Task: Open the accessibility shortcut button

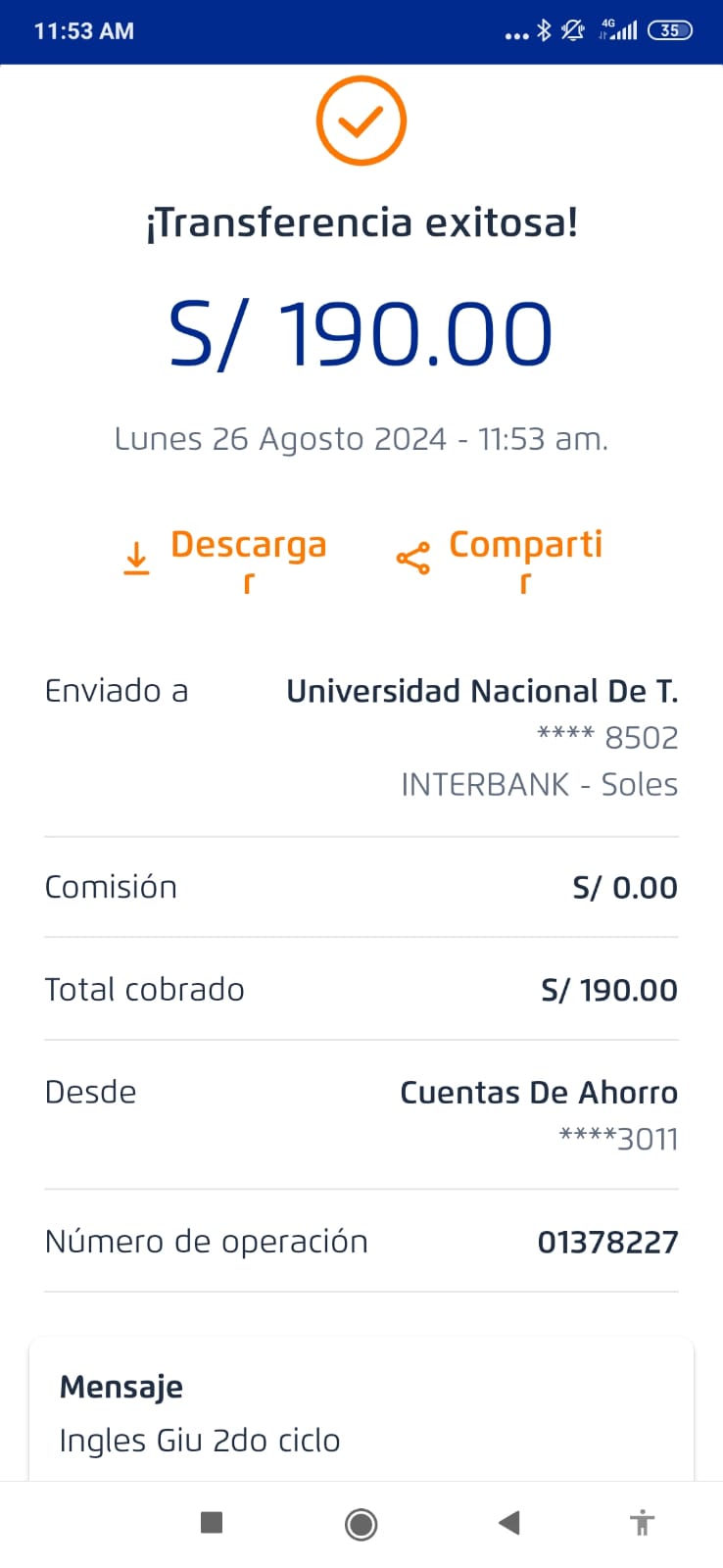Action: pos(642,1523)
